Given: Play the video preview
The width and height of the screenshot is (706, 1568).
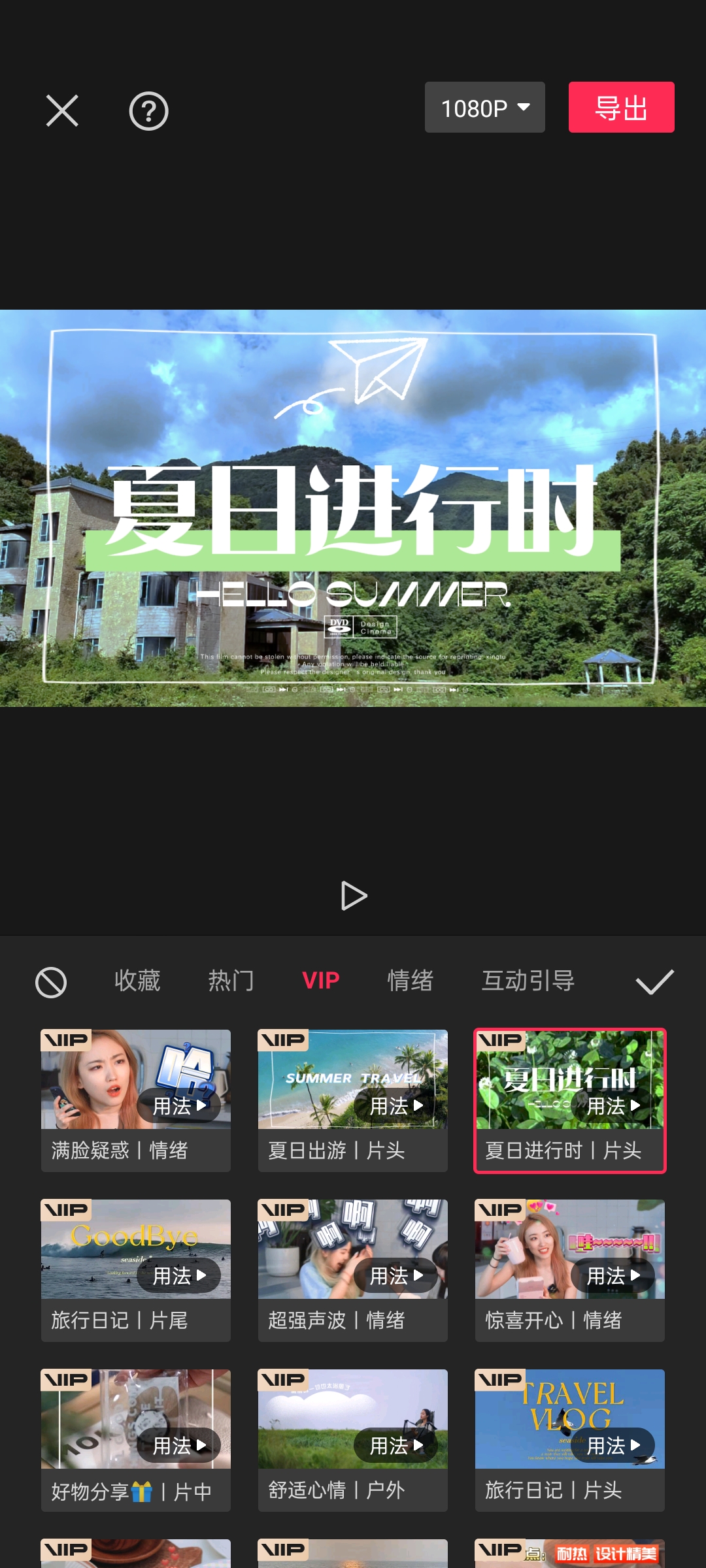Looking at the screenshot, I should coord(354,896).
